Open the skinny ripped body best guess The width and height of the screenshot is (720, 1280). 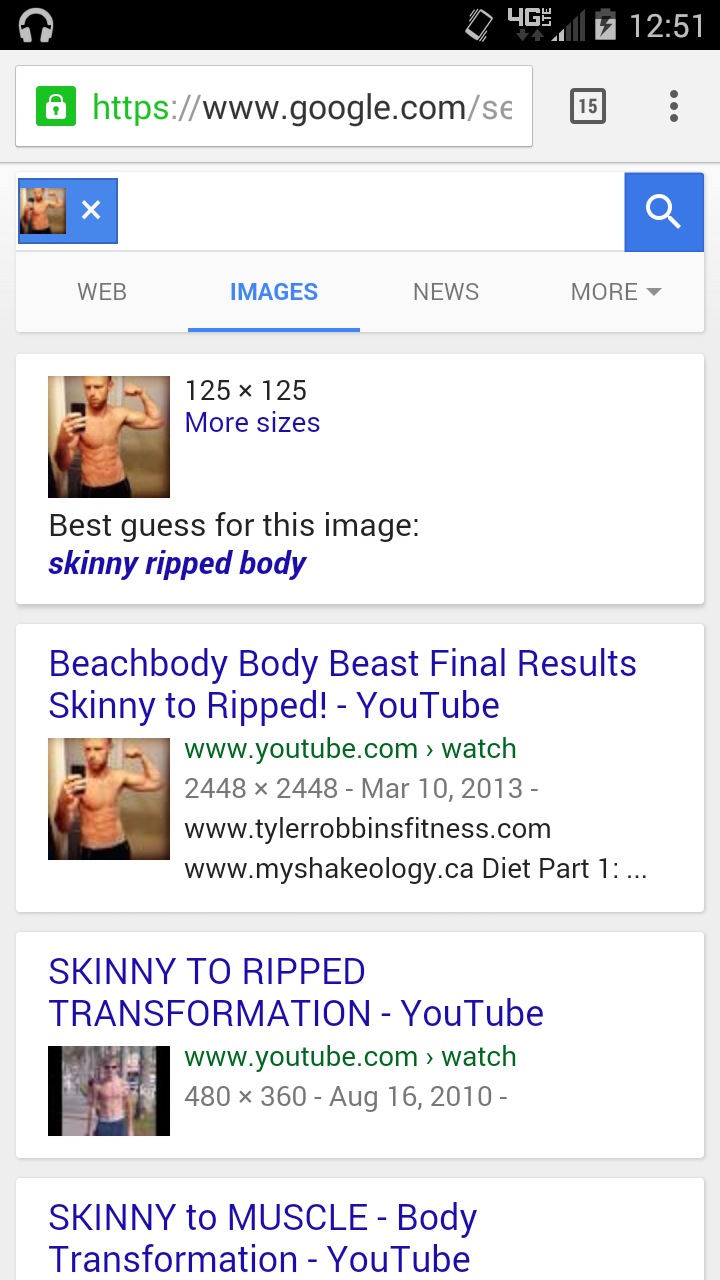[177, 564]
